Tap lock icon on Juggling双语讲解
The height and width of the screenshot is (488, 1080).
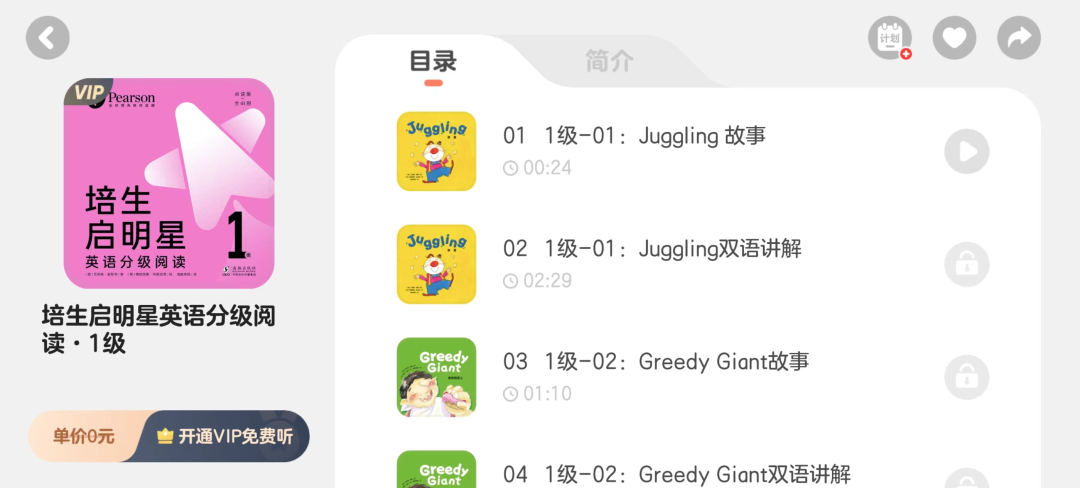(966, 264)
